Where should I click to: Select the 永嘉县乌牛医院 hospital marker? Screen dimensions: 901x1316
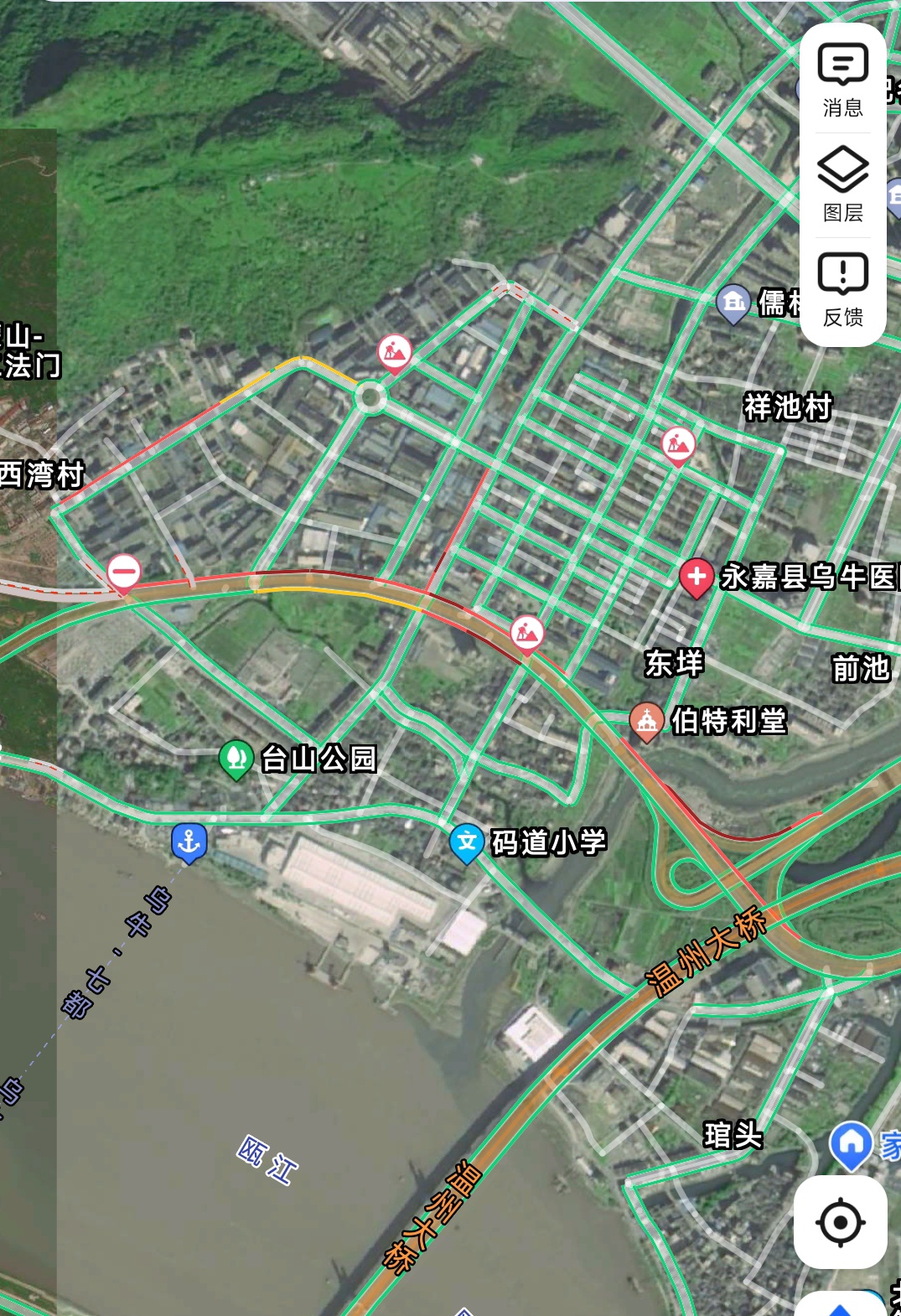[x=696, y=577]
